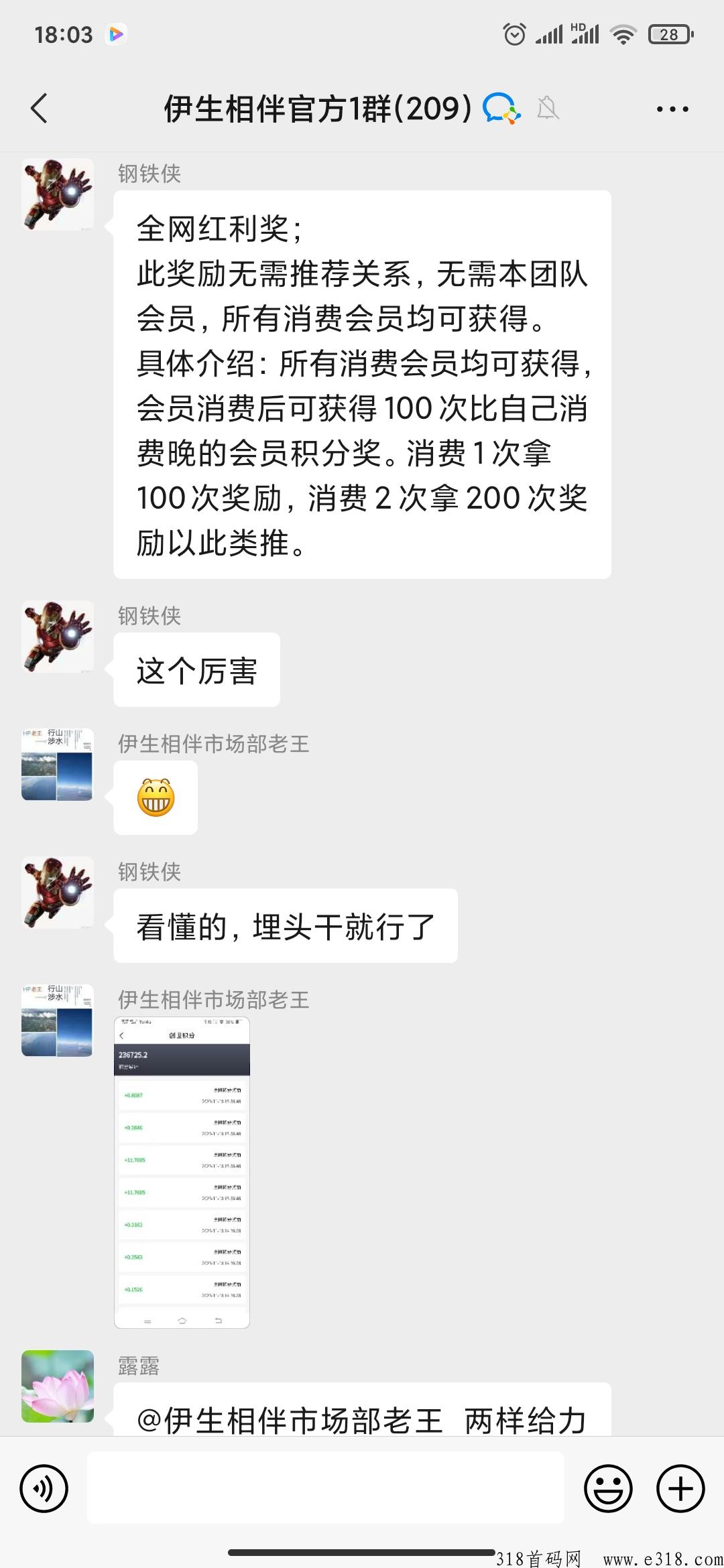Focus the message input field
Screen dimensions: 724x1568
click(326, 1488)
